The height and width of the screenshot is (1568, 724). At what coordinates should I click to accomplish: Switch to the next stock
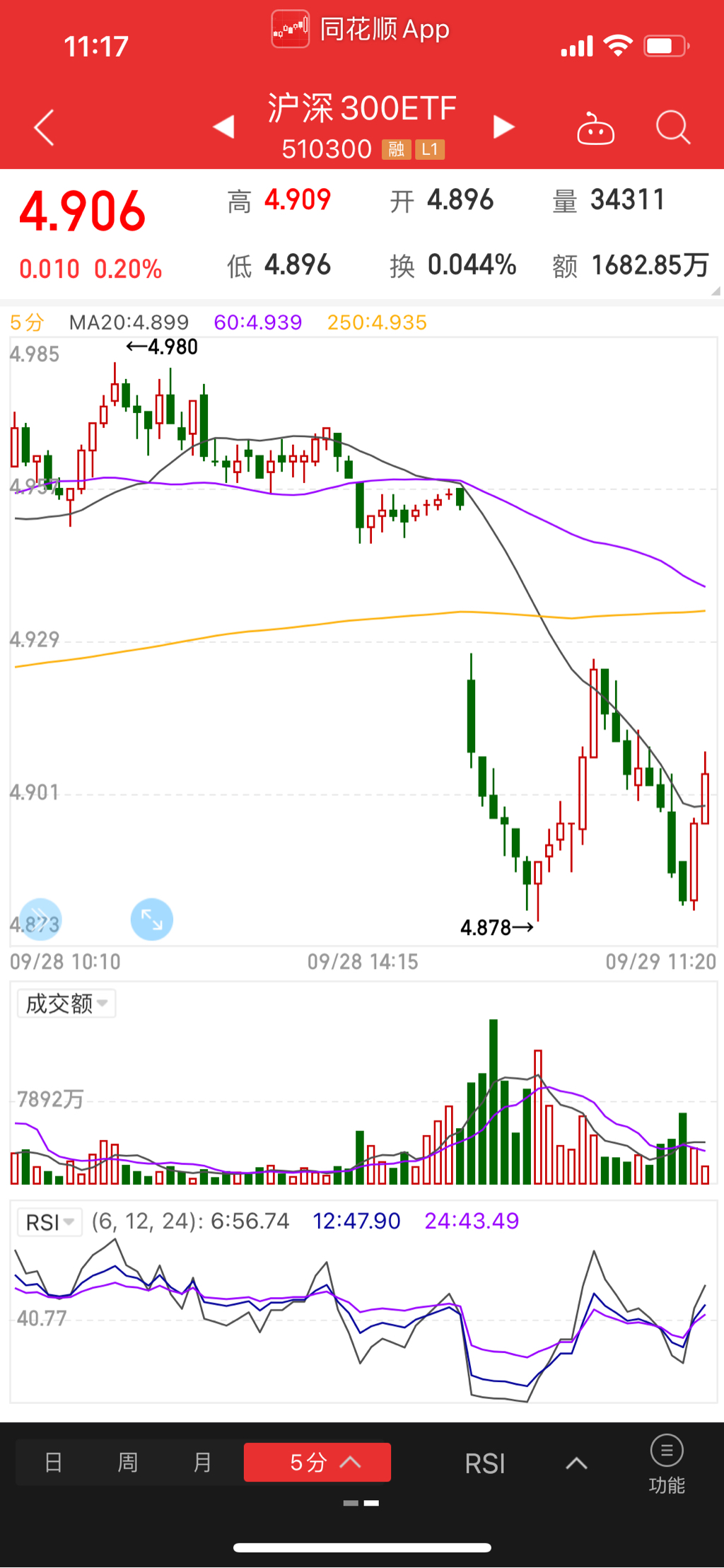[503, 127]
